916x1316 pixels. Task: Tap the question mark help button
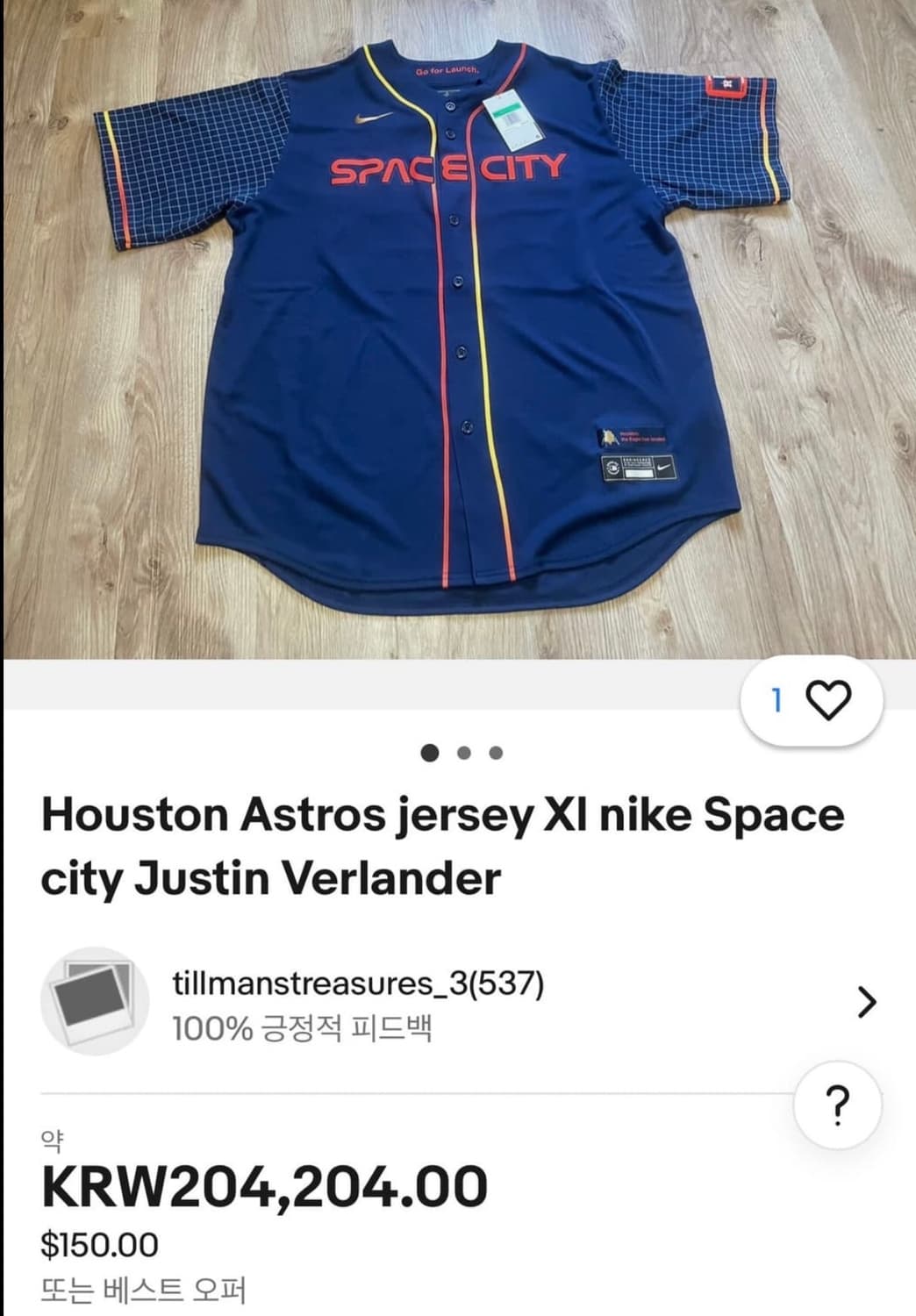(x=838, y=1104)
